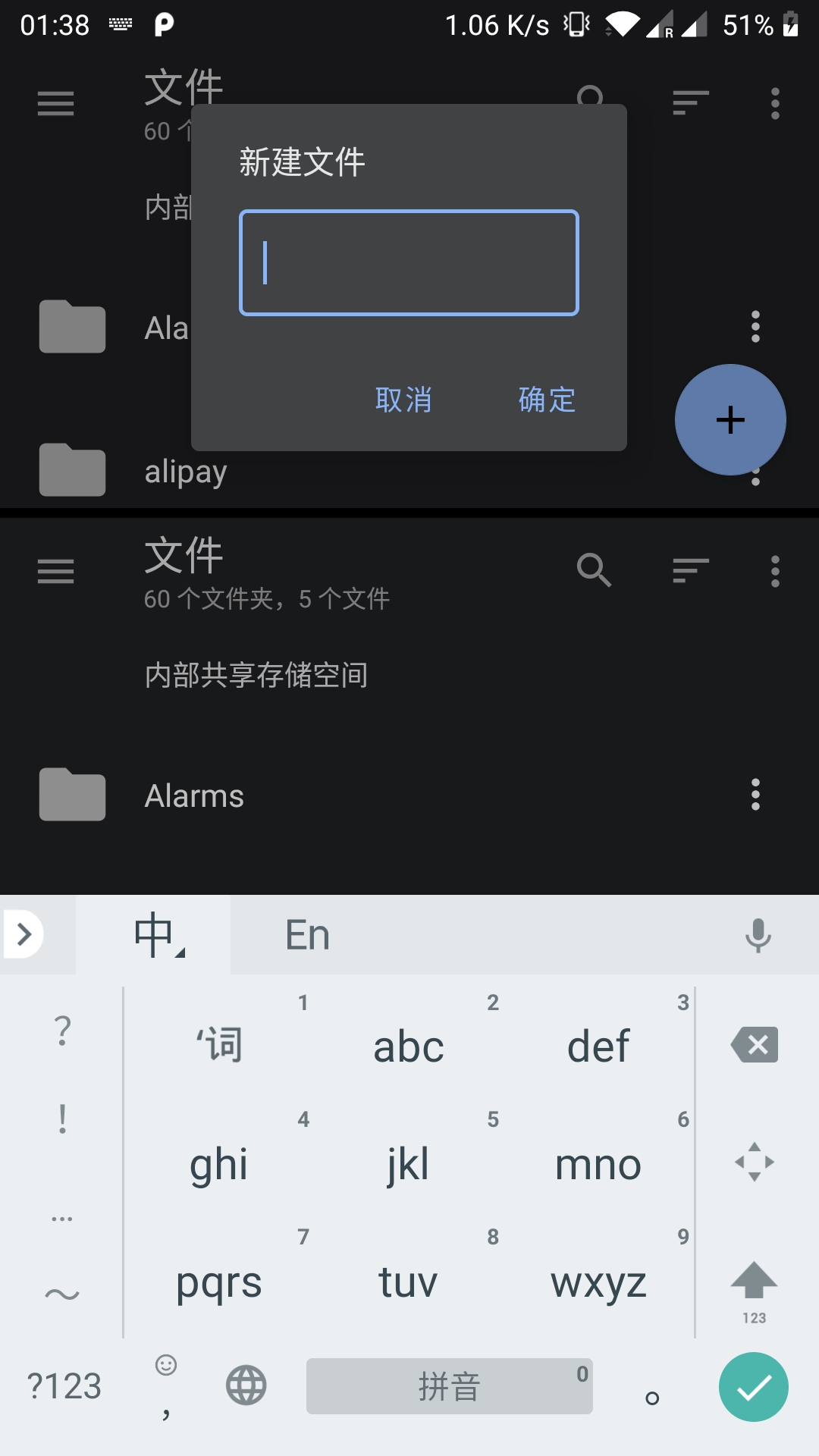The image size is (819, 1456).
Task: Open the top-right overflow menu
Action: point(774,571)
